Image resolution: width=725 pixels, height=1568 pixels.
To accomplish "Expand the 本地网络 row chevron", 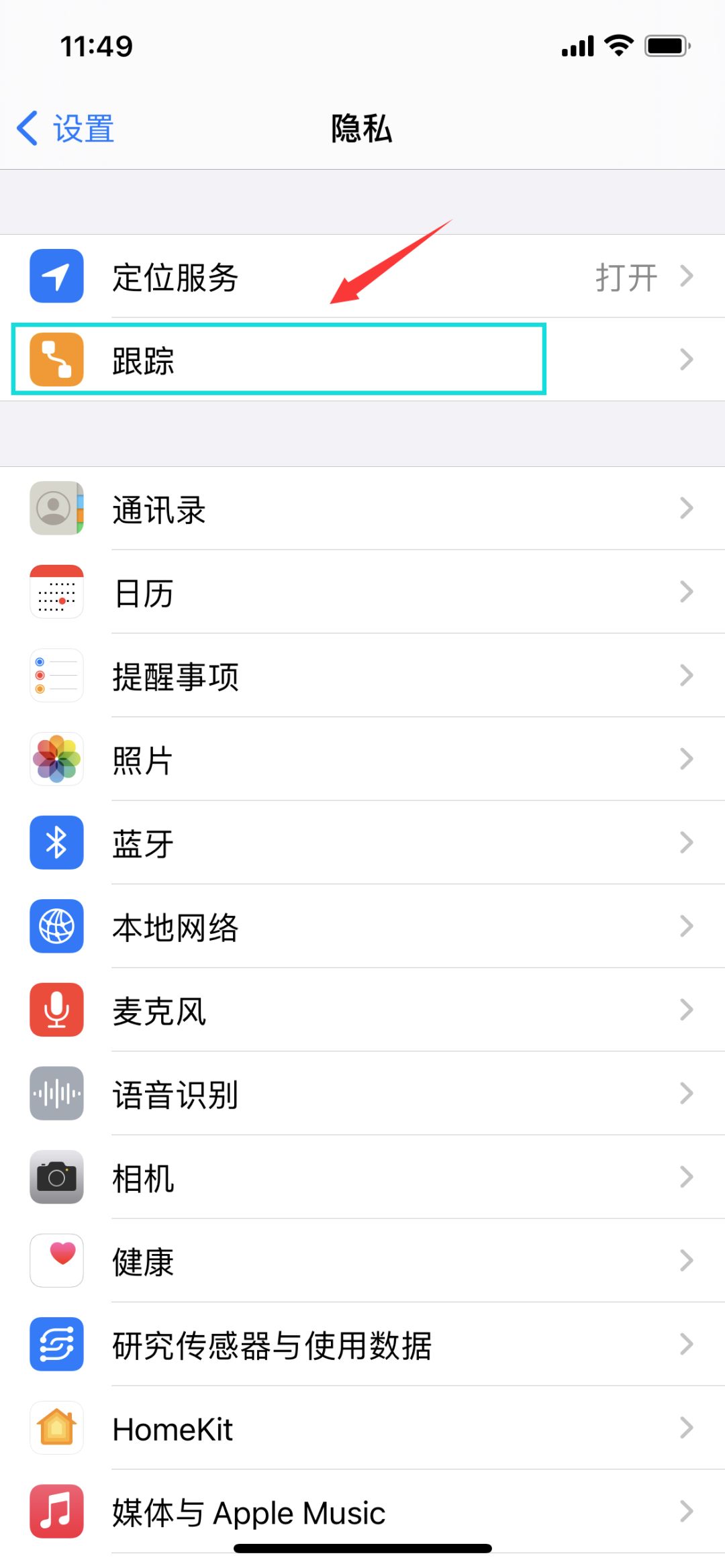I will (x=687, y=926).
